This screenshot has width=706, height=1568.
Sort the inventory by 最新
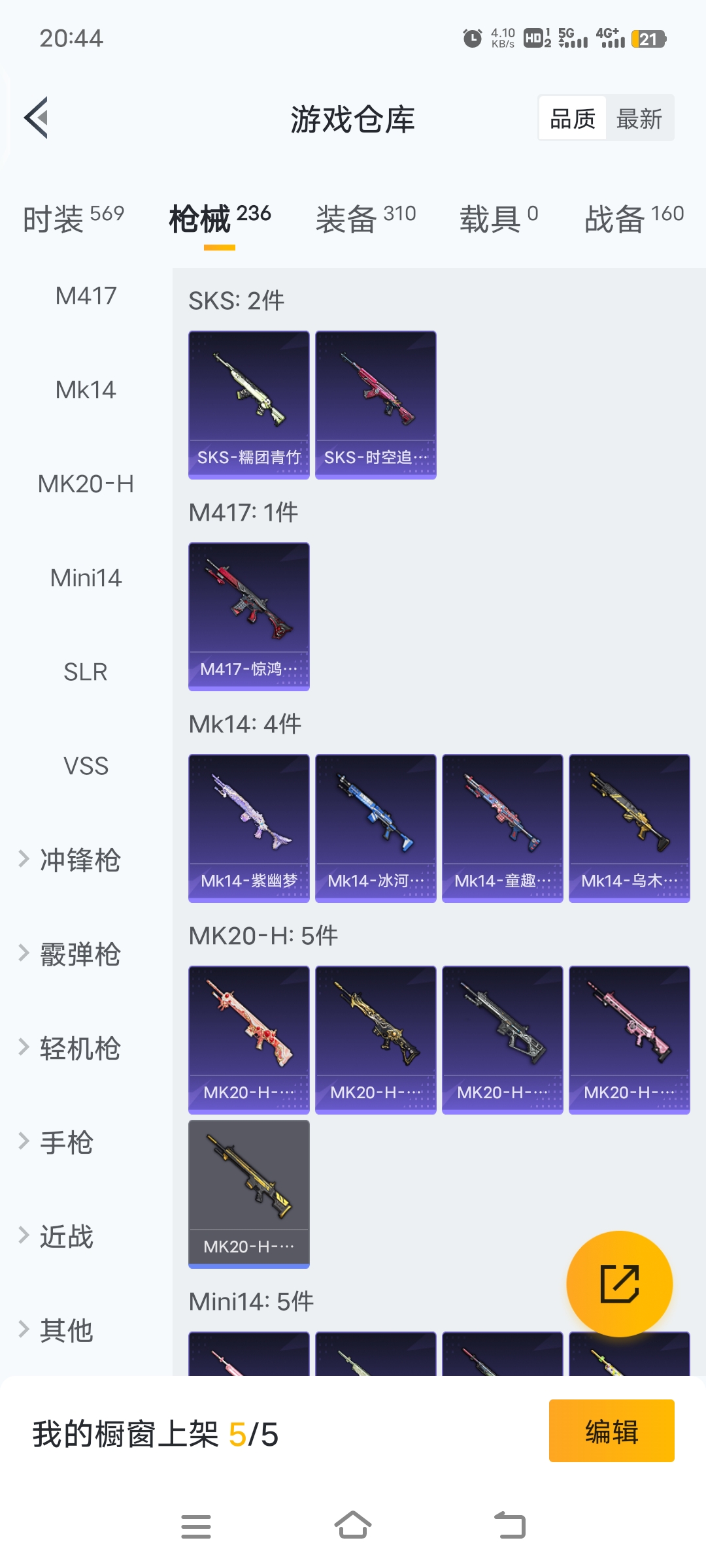(x=639, y=119)
